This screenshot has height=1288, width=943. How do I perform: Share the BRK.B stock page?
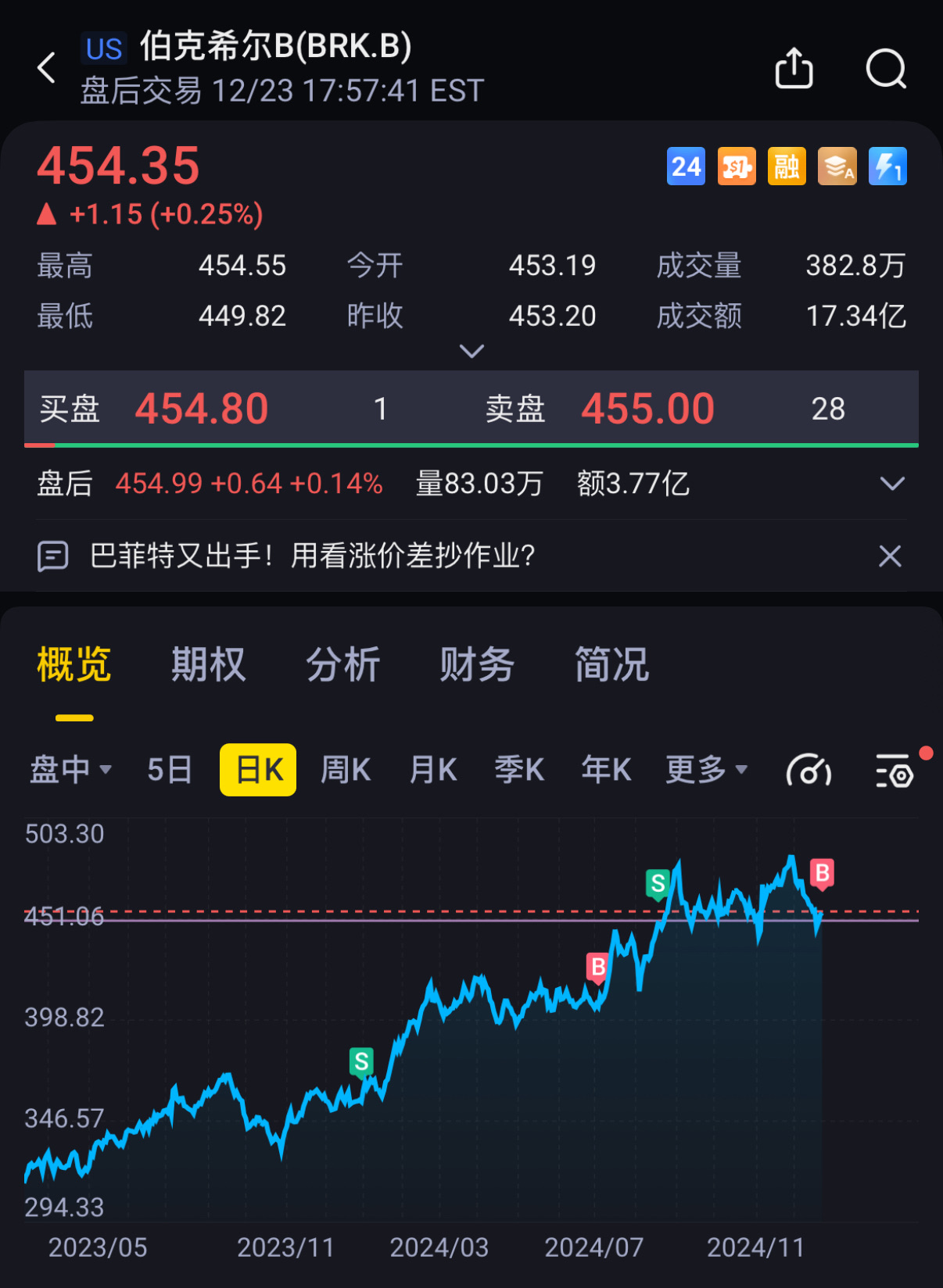click(x=794, y=68)
